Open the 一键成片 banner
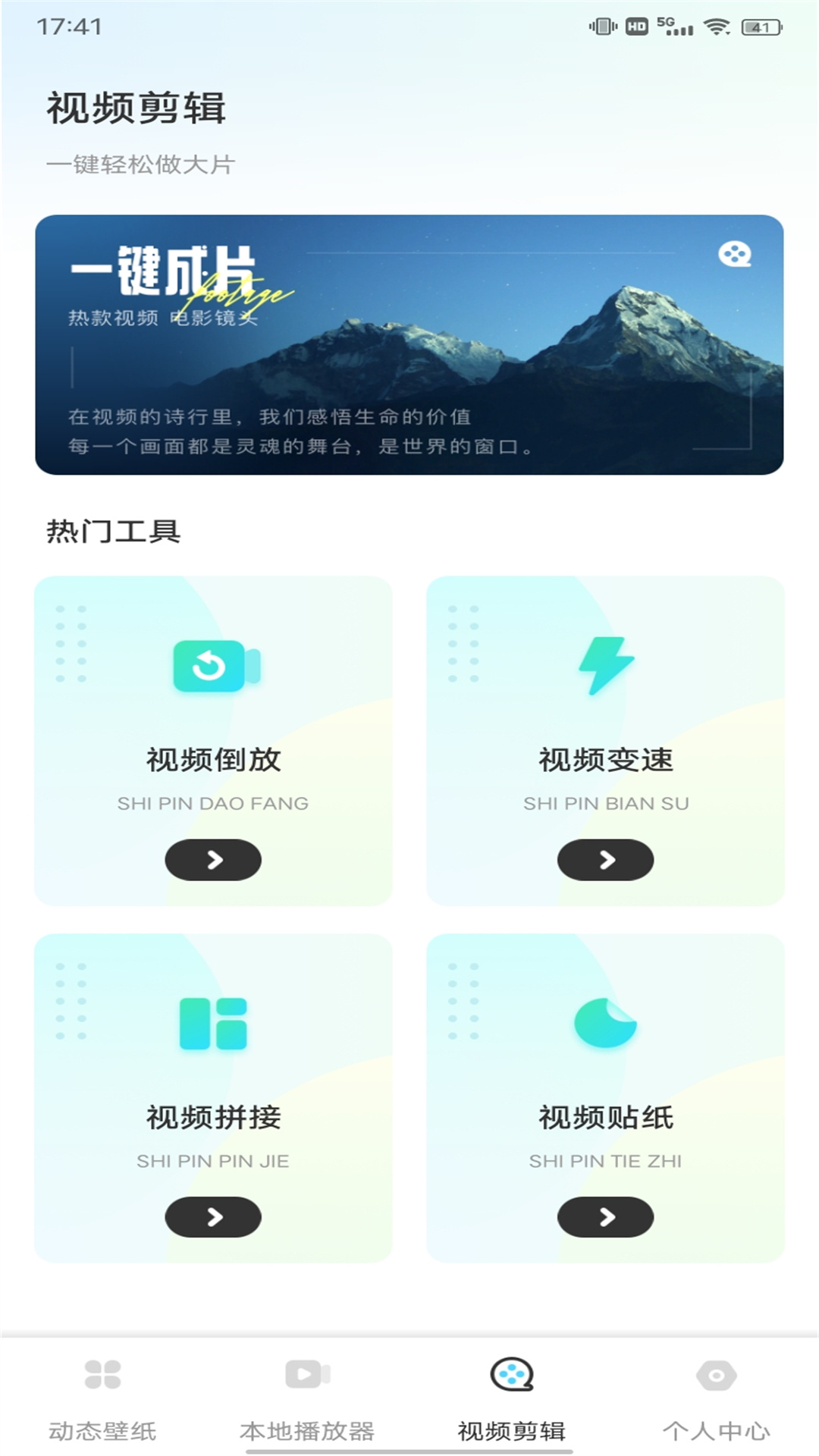 (x=409, y=345)
